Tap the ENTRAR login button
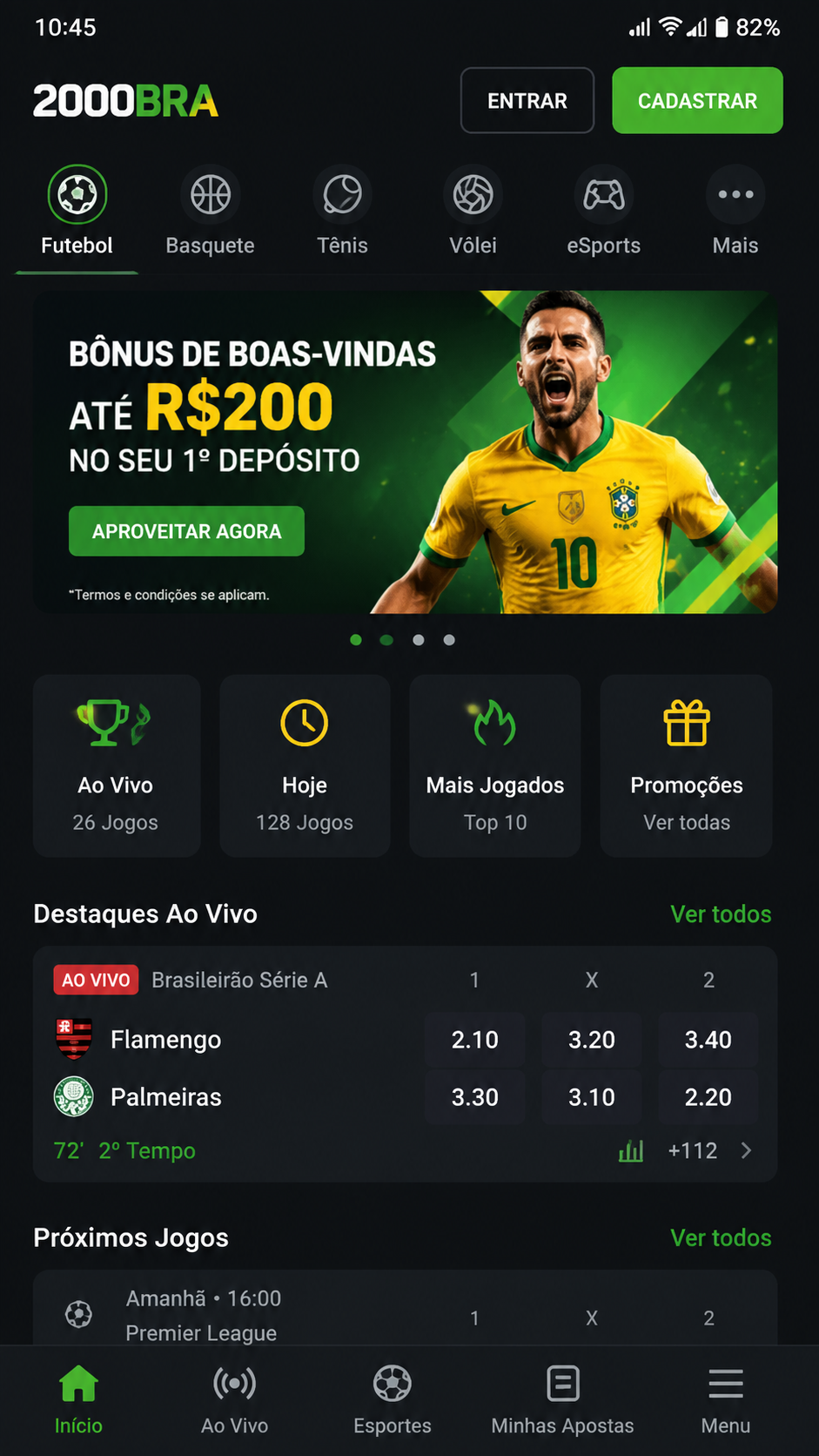This screenshot has width=819, height=1456. [x=527, y=100]
